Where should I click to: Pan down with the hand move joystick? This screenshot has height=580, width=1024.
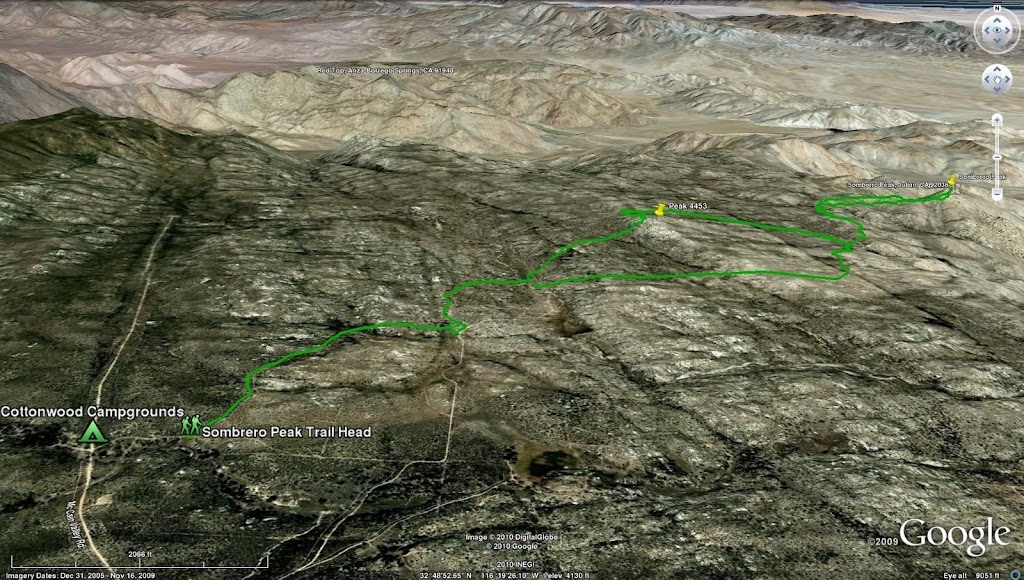click(x=997, y=89)
